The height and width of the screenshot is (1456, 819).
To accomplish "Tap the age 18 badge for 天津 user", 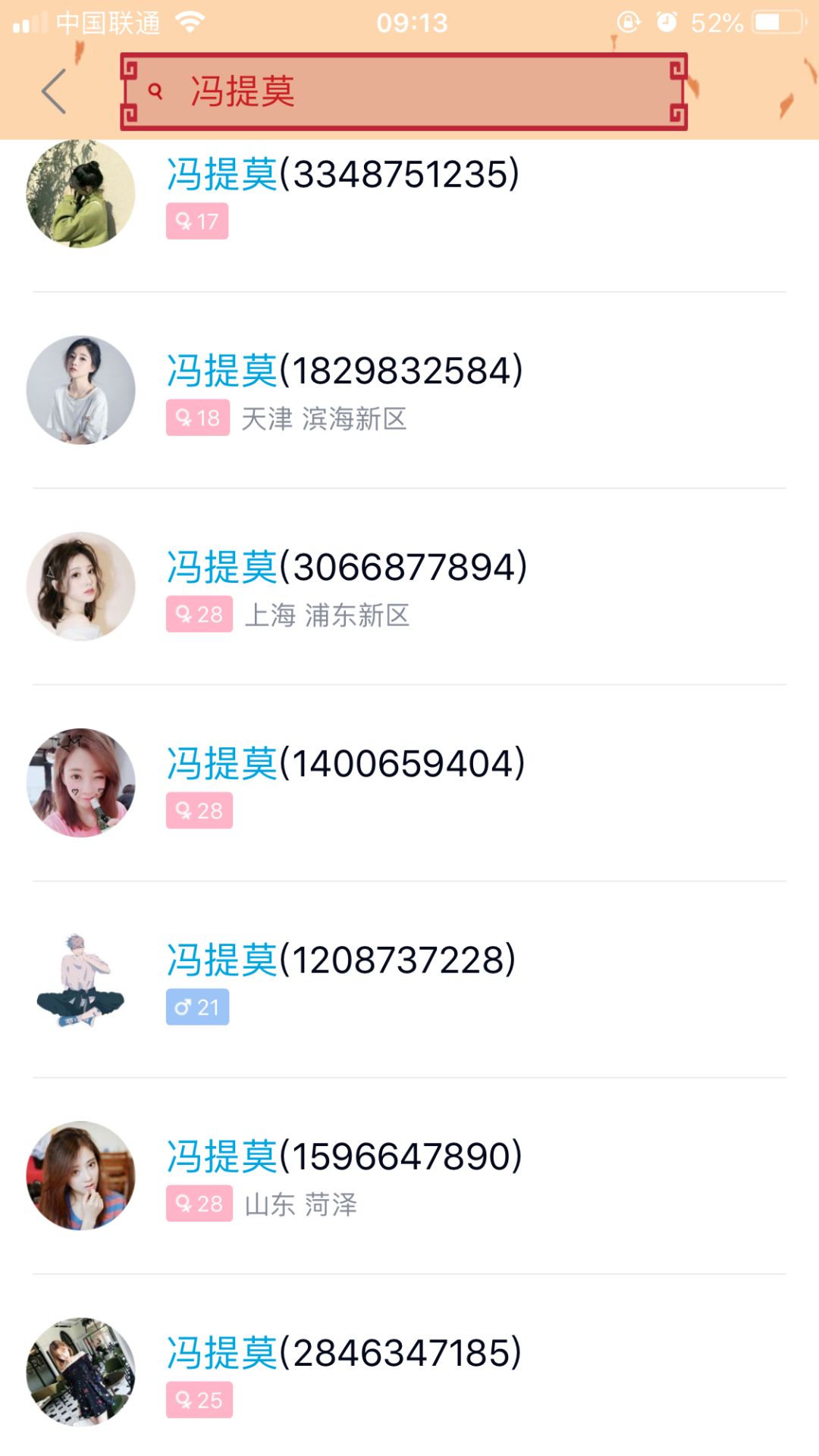I will [x=196, y=418].
